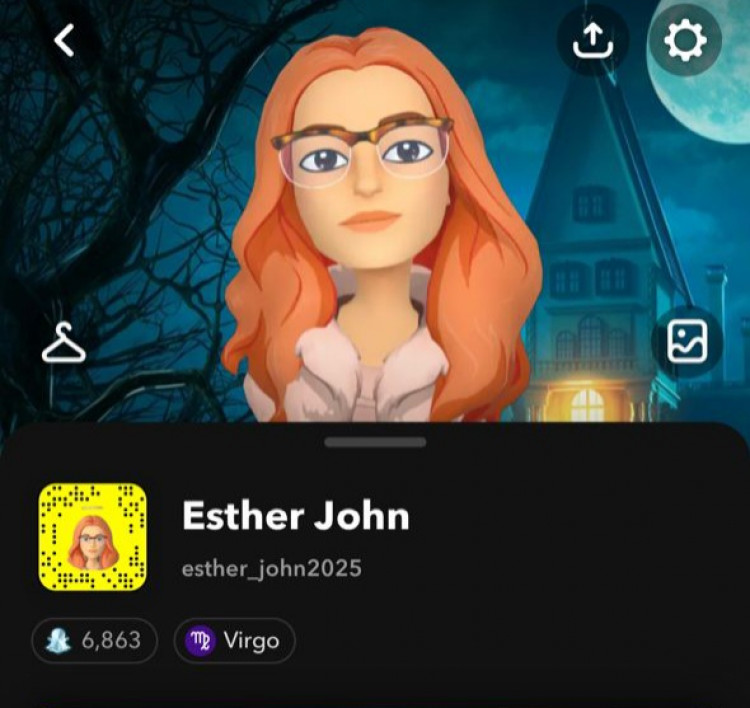Share this profile via the upload icon
Screen dimensions: 750x708
(x=592, y=41)
